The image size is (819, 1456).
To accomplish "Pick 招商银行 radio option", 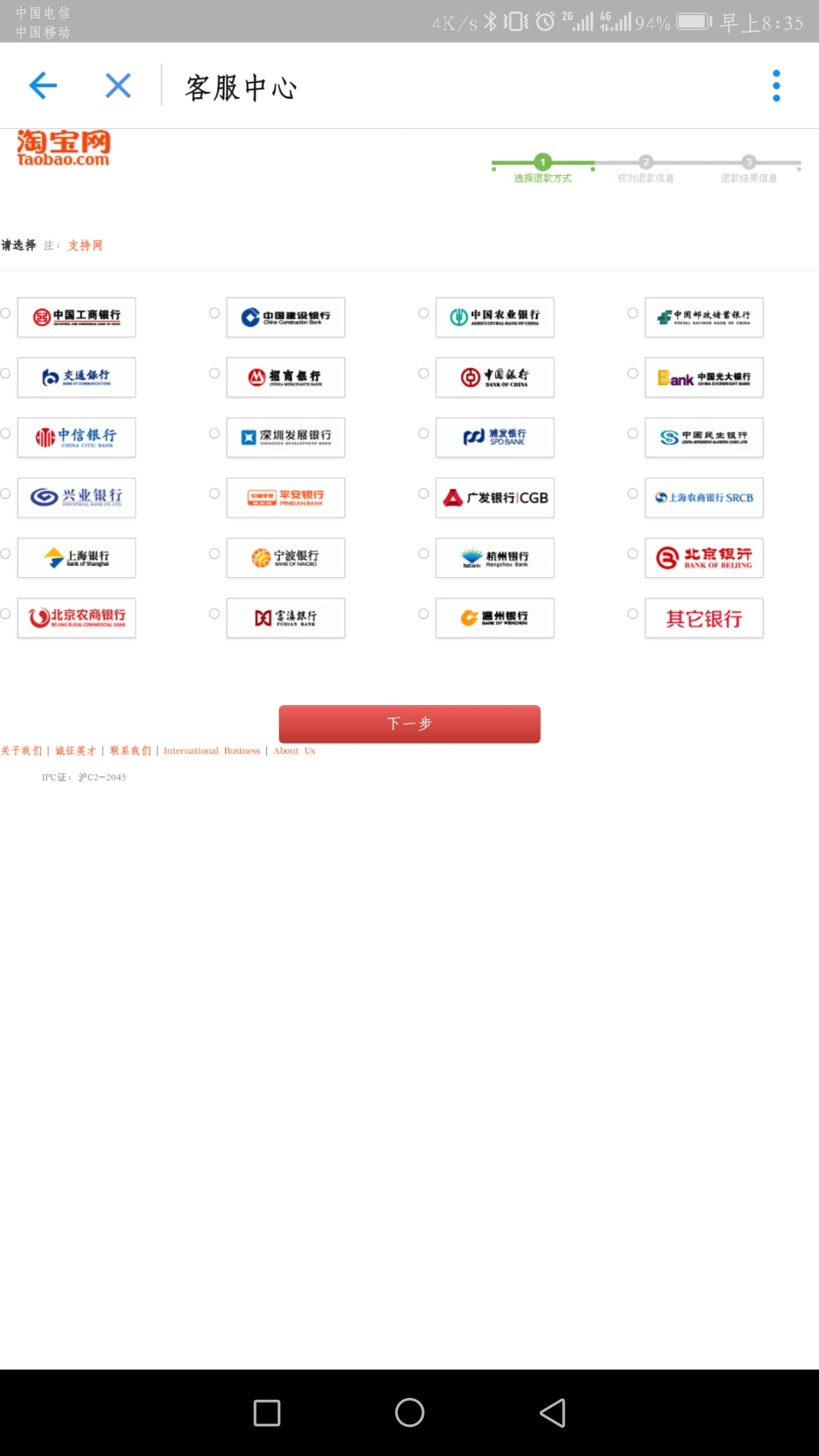I will coord(214,374).
